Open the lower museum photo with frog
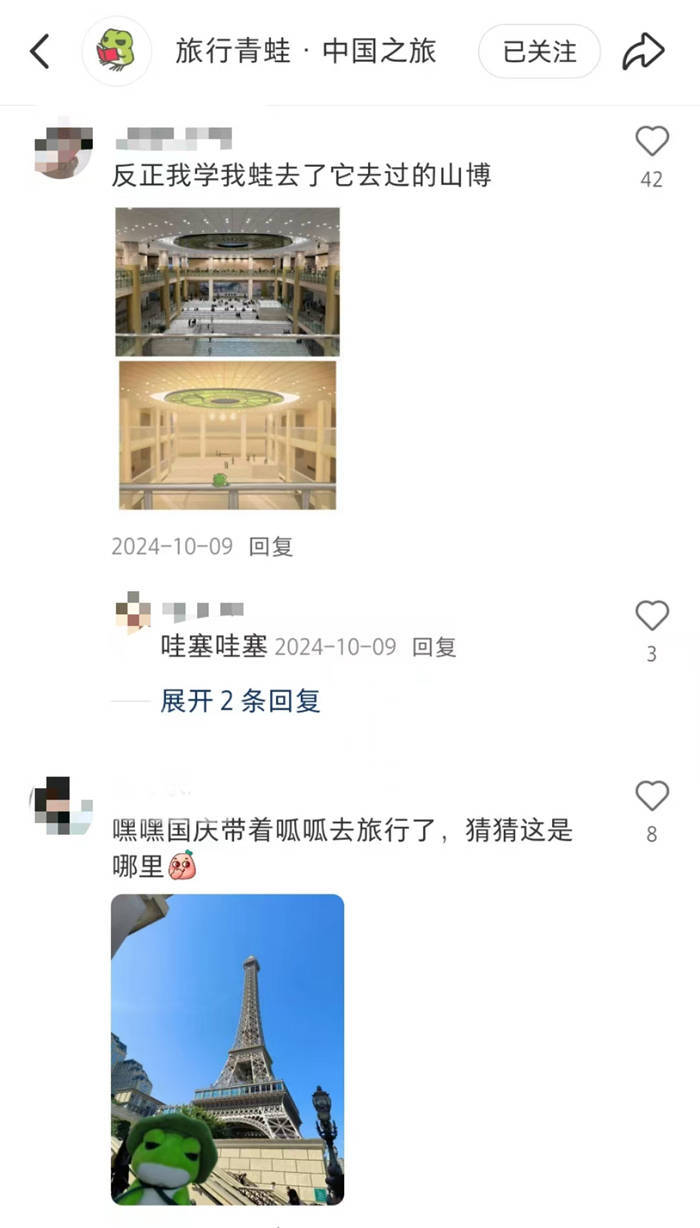The width and height of the screenshot is (700, 1228). point(228,435)
